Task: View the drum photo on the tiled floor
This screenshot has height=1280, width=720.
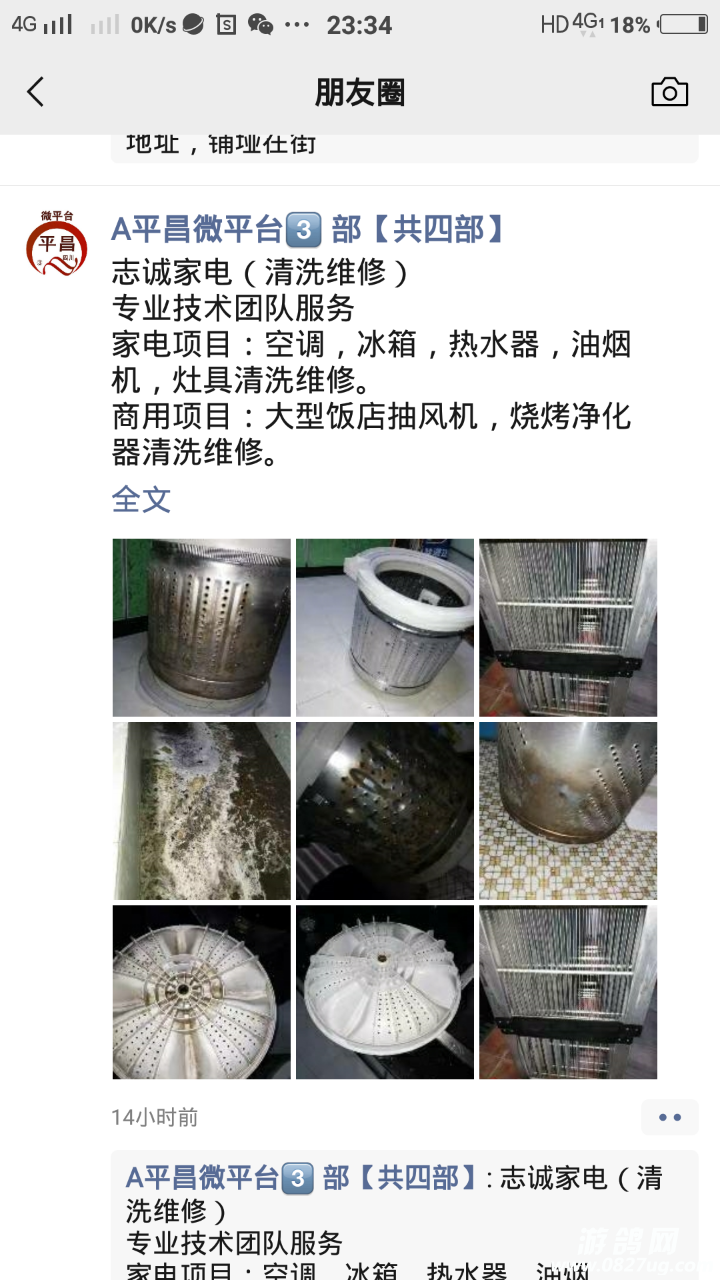Action: 568,811
